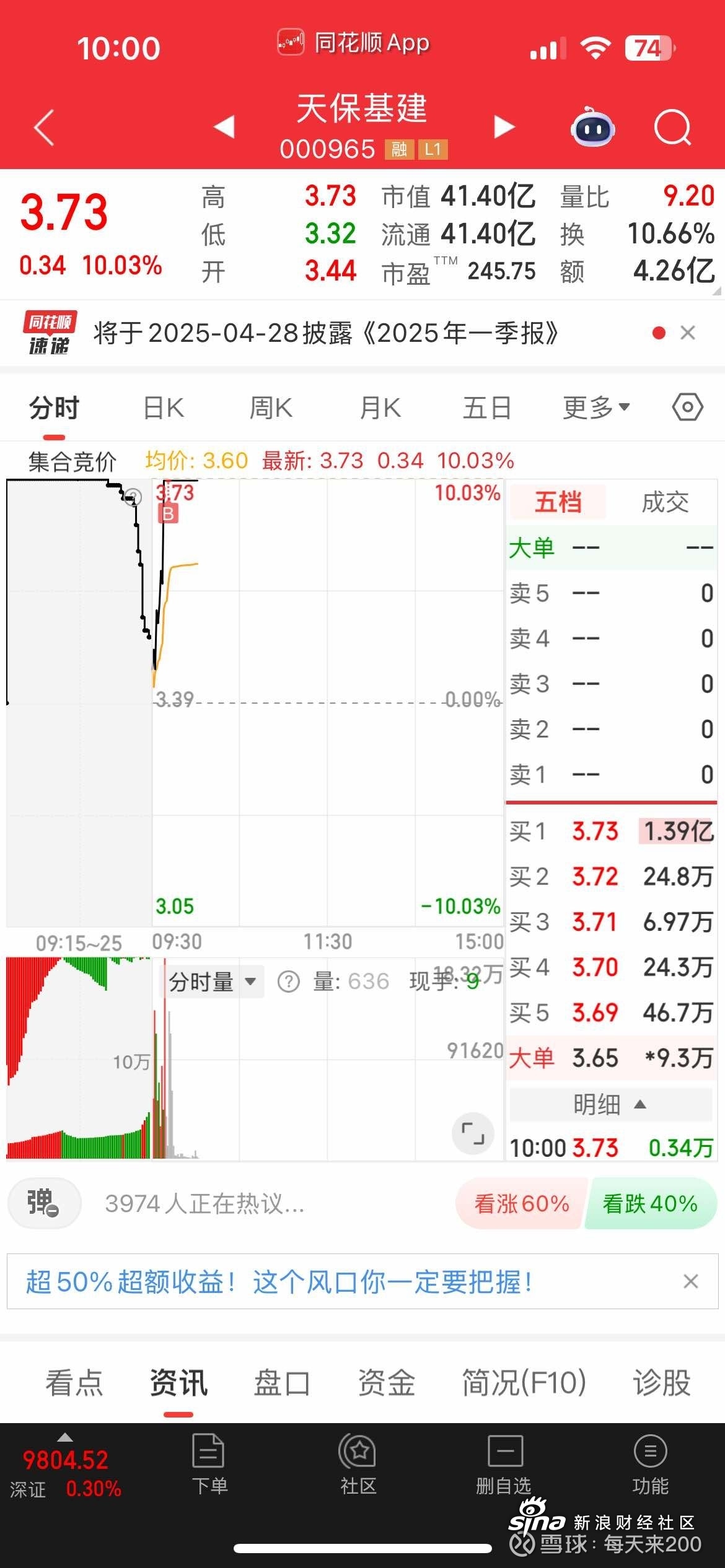The height and width of the screenshot is (1568, 725).
Task: Go back using the top-left arrow
Action: tap(45, 128)
